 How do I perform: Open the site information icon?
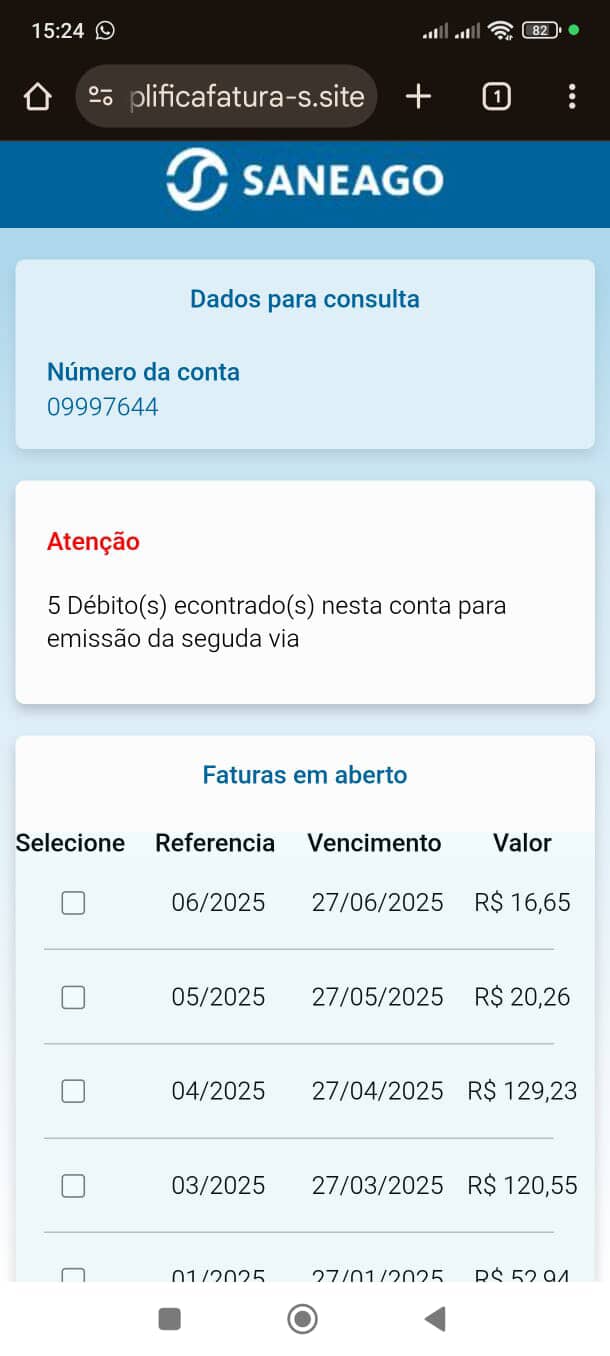(100, 96)
